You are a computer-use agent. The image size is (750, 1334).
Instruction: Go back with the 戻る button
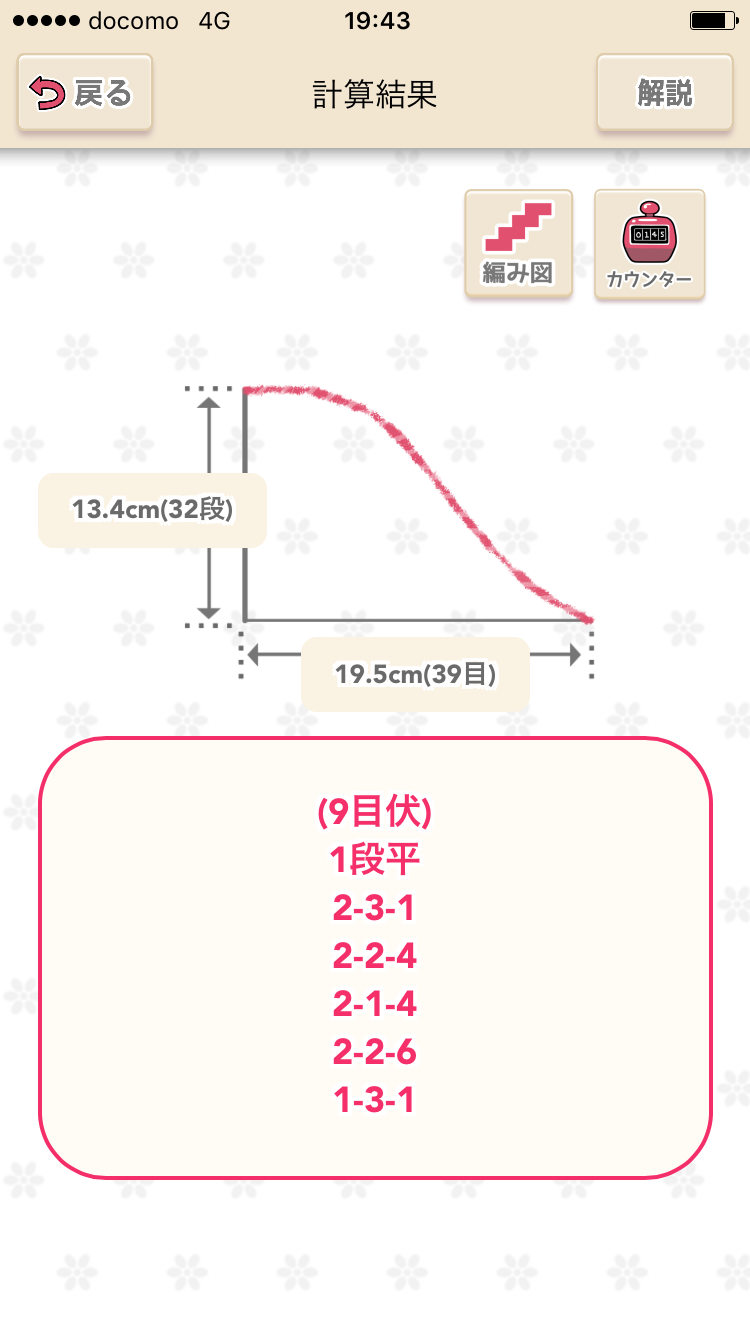[x=84, y=93]
